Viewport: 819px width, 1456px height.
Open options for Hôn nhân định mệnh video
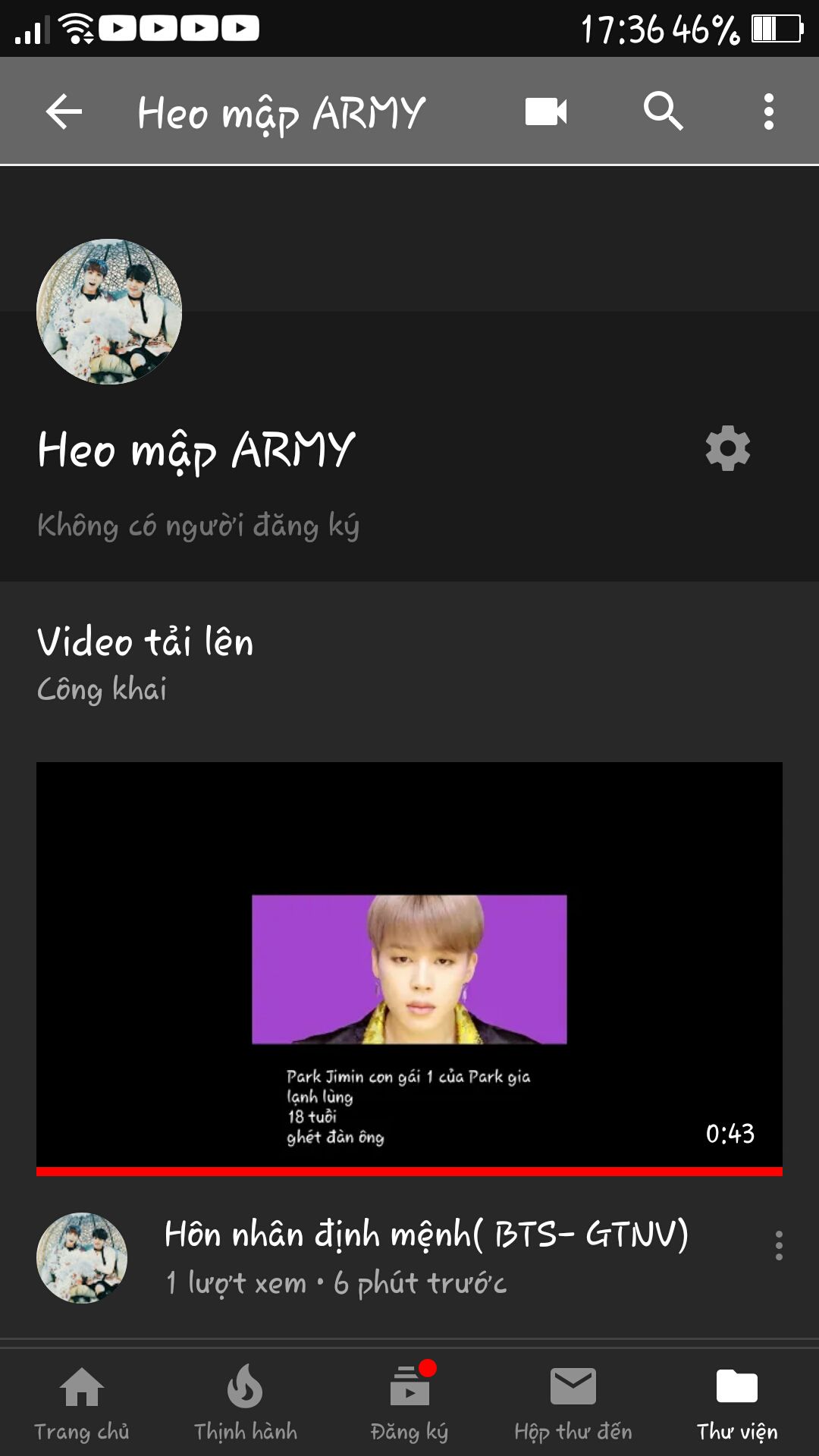(779, 1245)
